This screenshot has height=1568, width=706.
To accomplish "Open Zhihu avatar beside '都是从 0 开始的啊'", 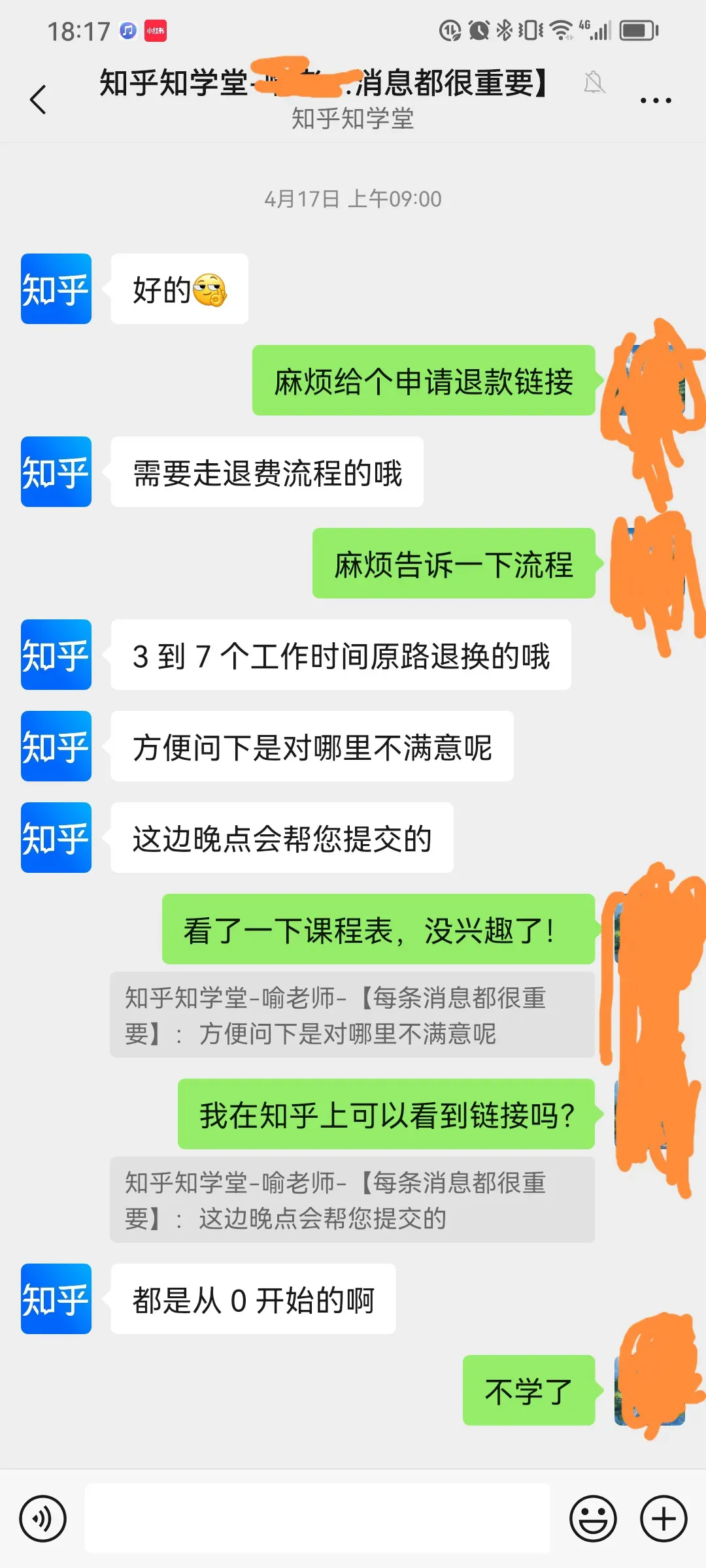I will (x=56, y=1299).
